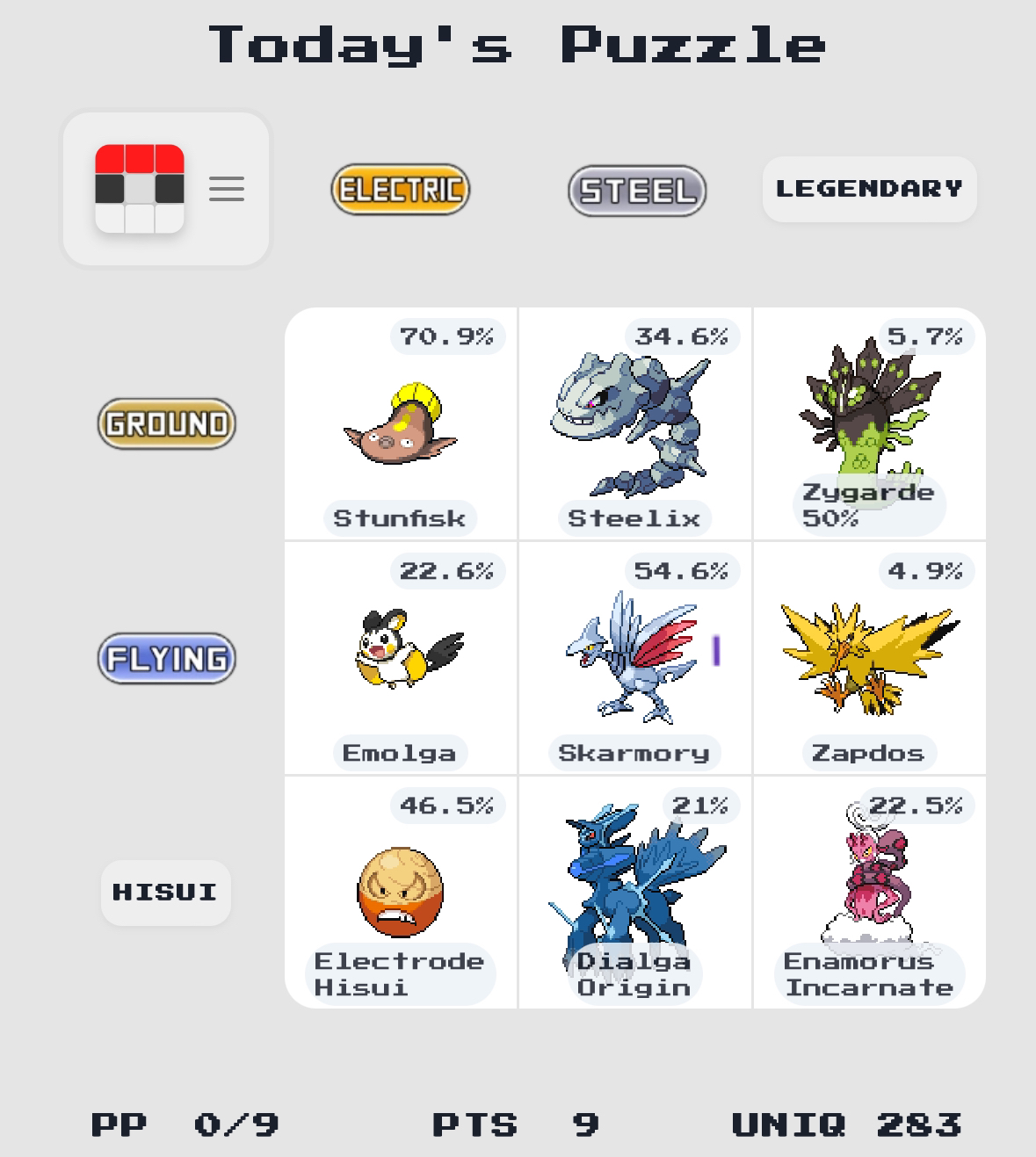Open the Skarmory grid cell
Screen dimensions: 1036x1157
pos(635,658)
